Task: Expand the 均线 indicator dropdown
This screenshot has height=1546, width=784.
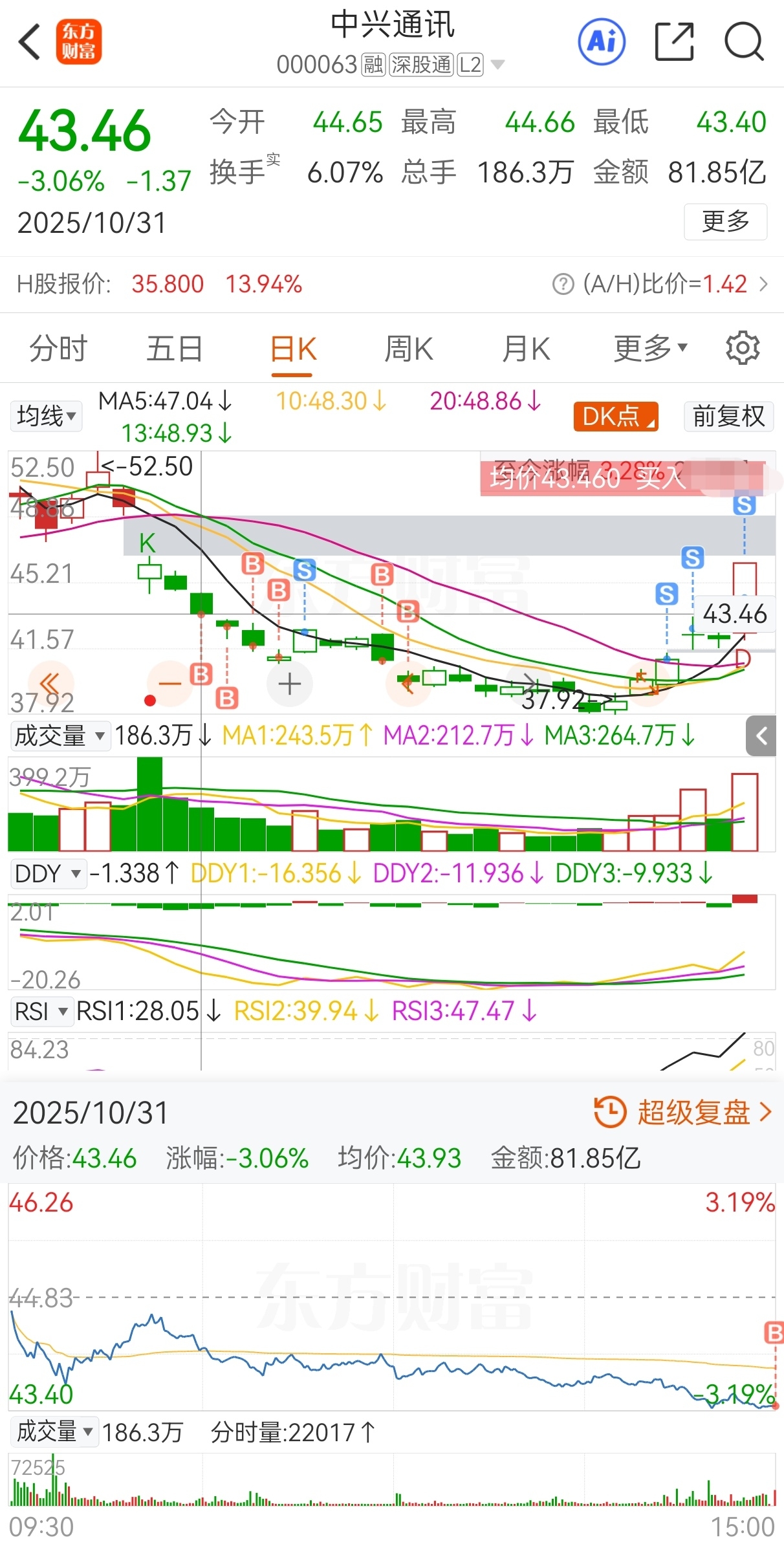Action: click(x=46, y=416)
